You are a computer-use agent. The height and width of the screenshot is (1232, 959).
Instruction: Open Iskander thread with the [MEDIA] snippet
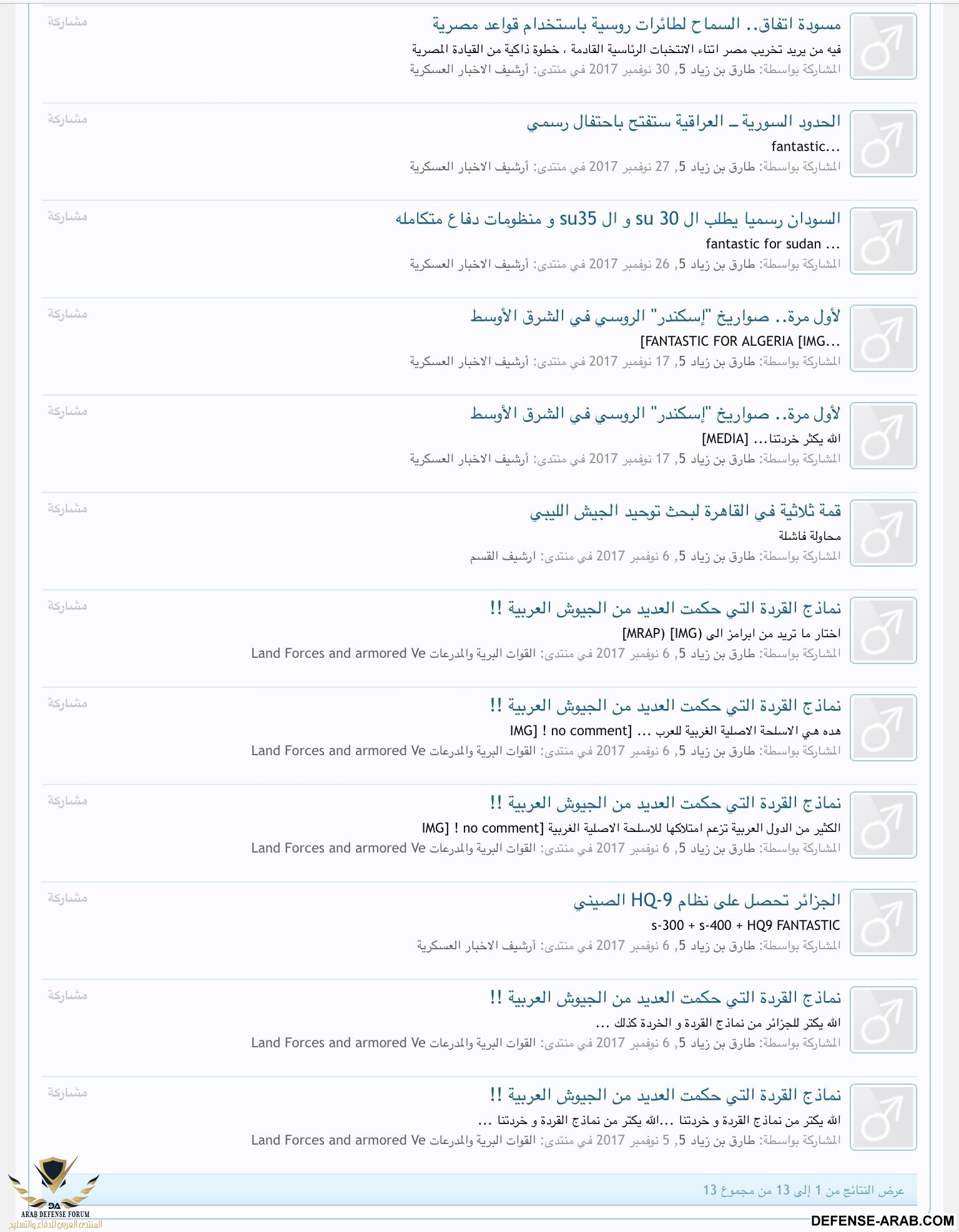click(655, 414)
